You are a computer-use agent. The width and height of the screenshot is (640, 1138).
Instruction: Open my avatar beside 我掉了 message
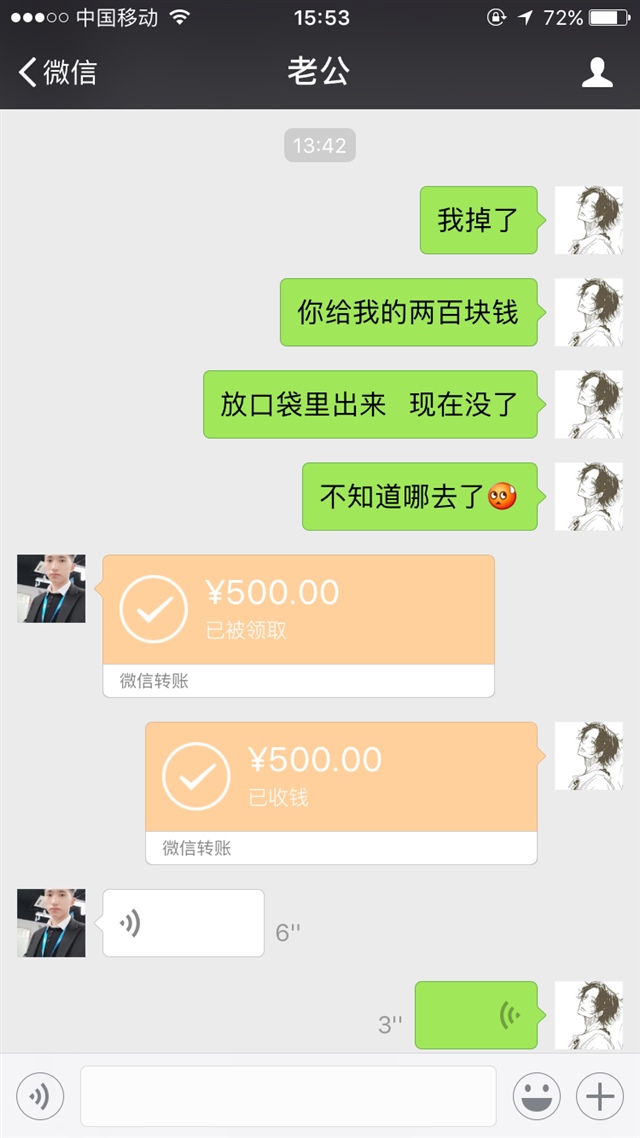[588, 220]
